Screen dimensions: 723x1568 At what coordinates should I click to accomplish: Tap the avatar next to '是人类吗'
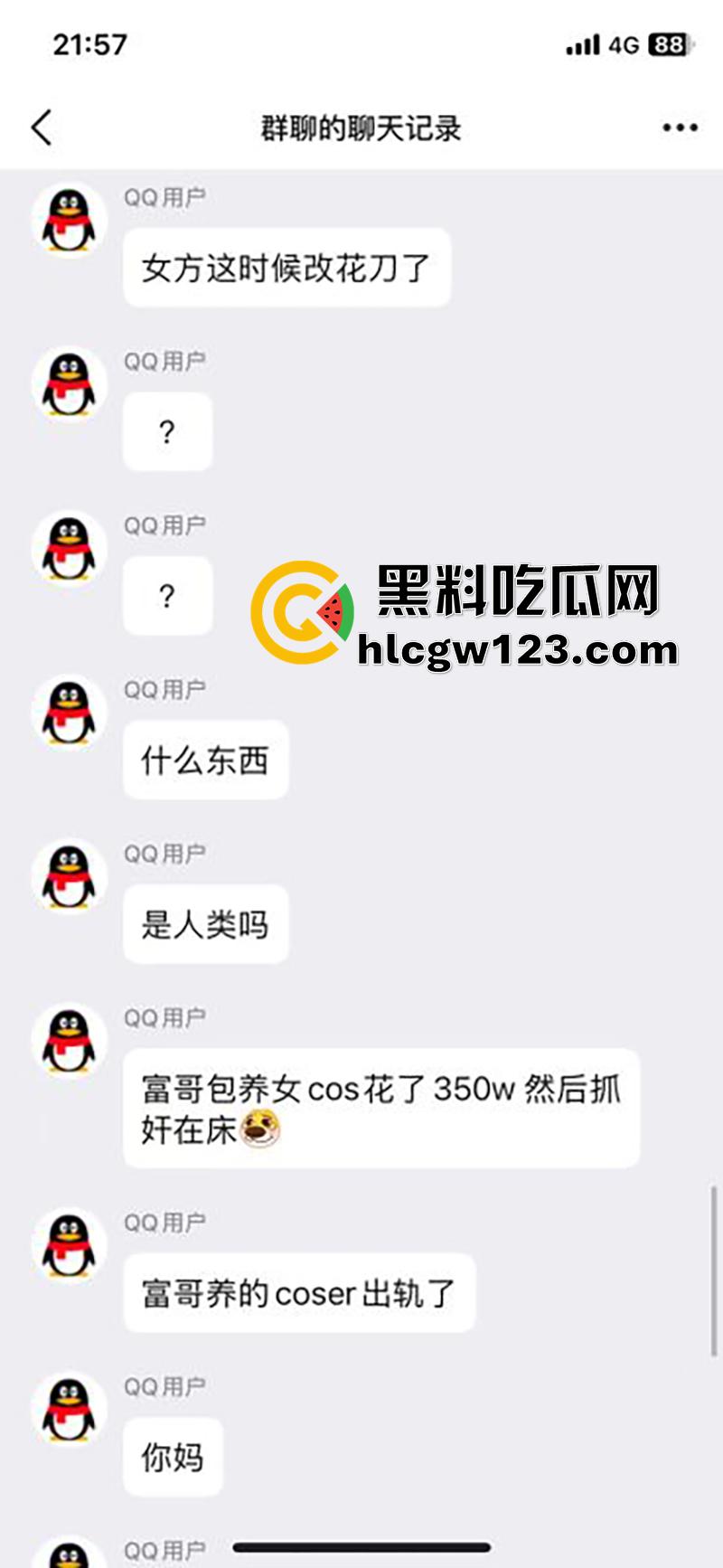point(69,875)
